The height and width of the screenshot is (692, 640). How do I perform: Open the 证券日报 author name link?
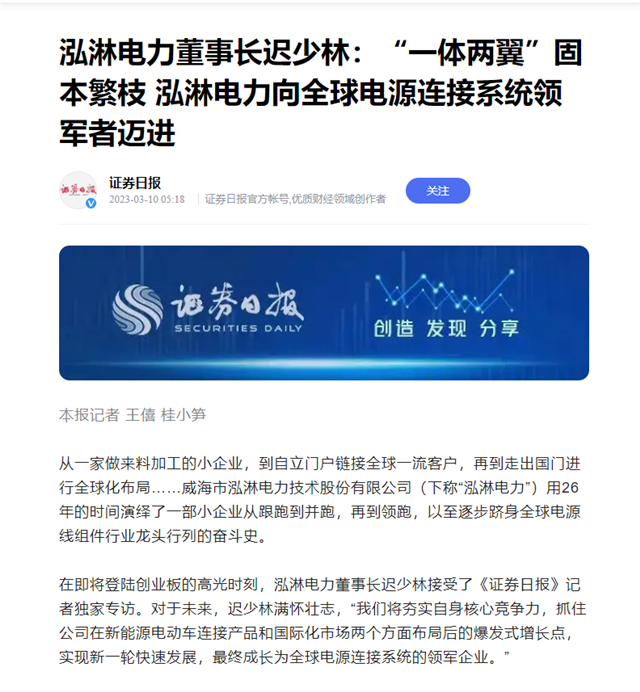click(x=135, y=182)
